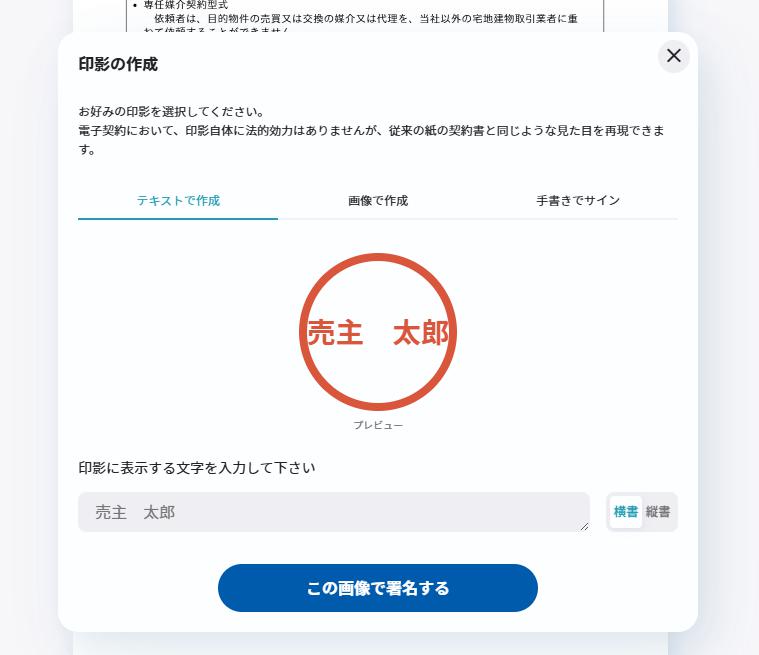The height and width of the screenshot is (655, 759).
Task: Tap この画像で署名する button
Action: click(378, 588)
